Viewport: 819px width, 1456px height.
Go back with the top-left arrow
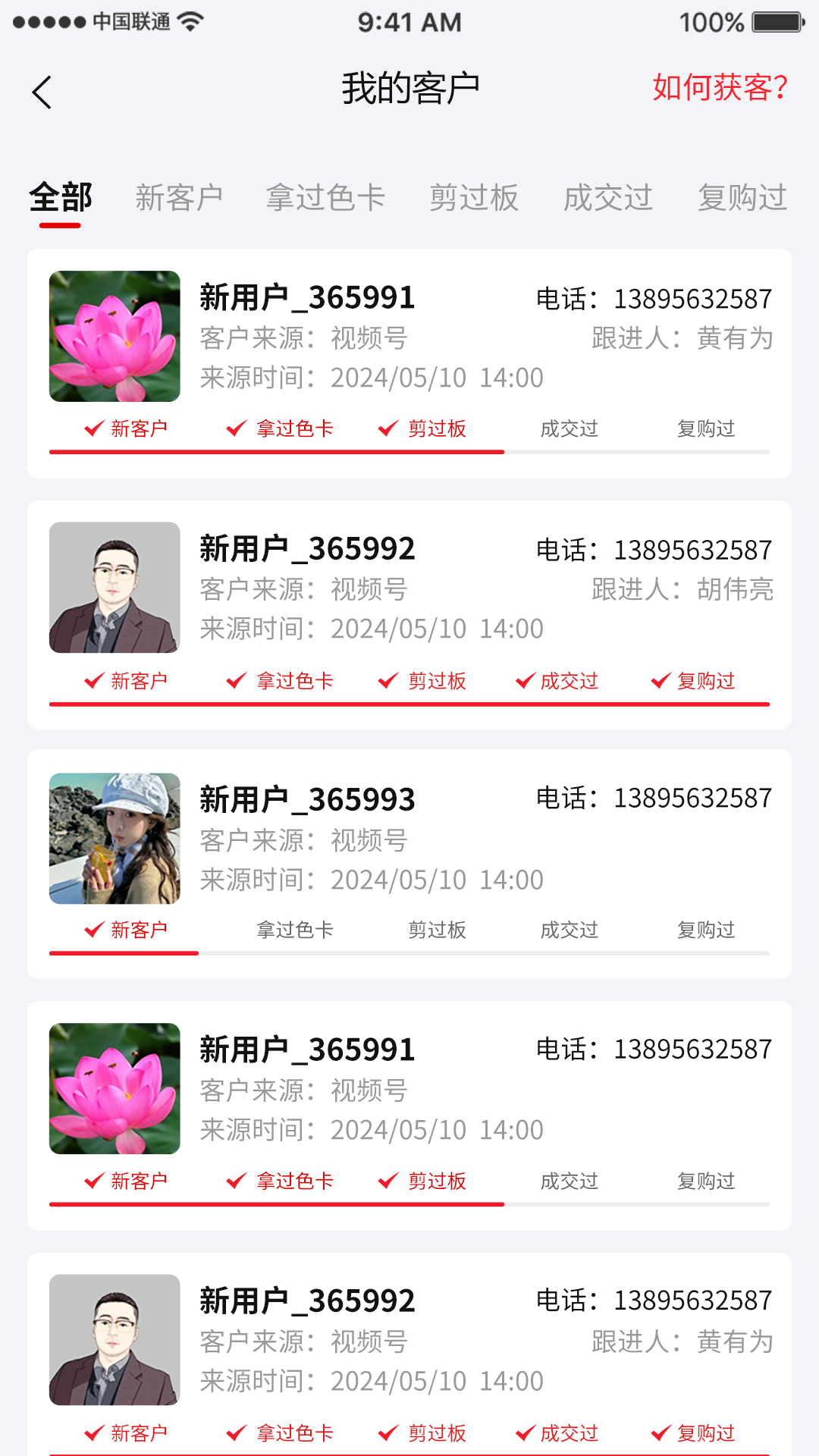coord(42,93)
